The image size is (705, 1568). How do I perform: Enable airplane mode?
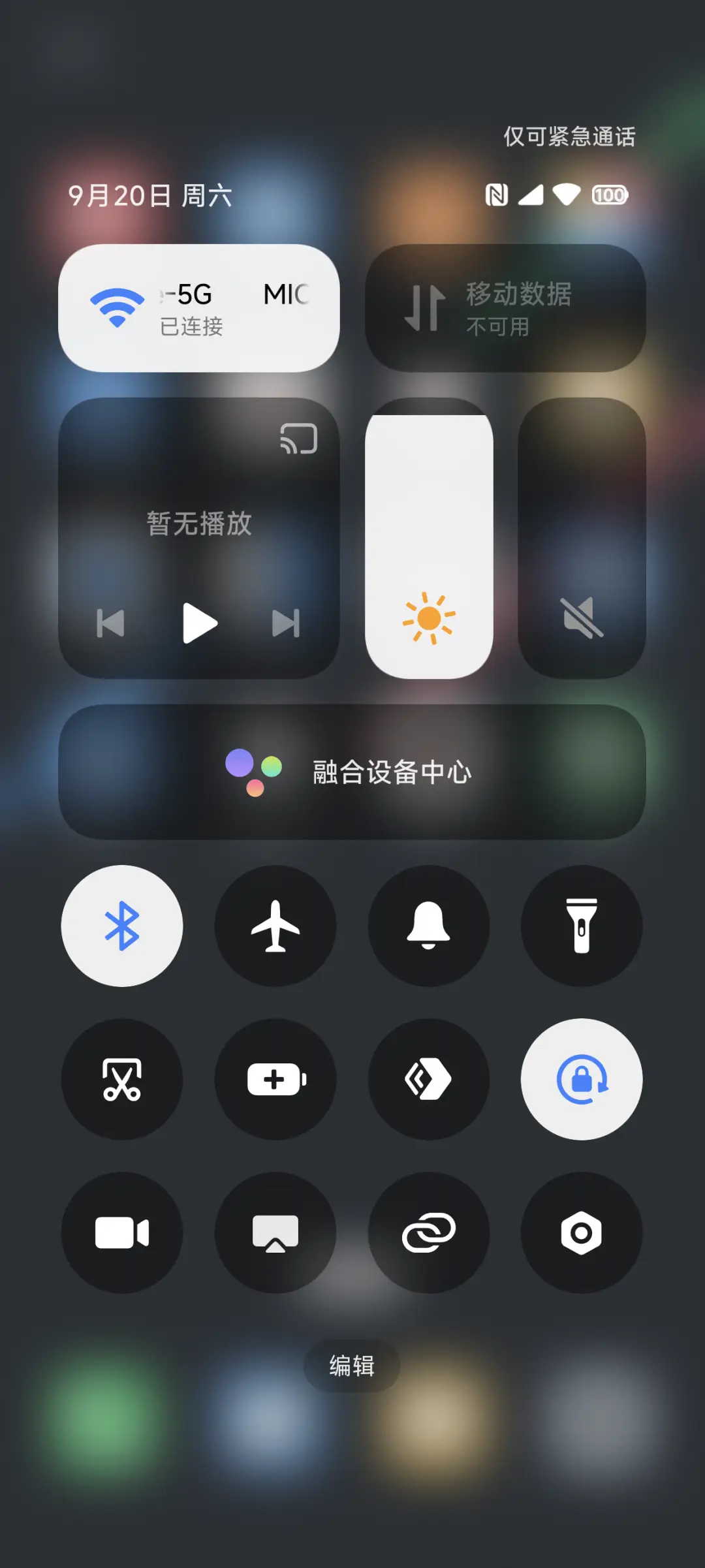[x=275, y=927]
